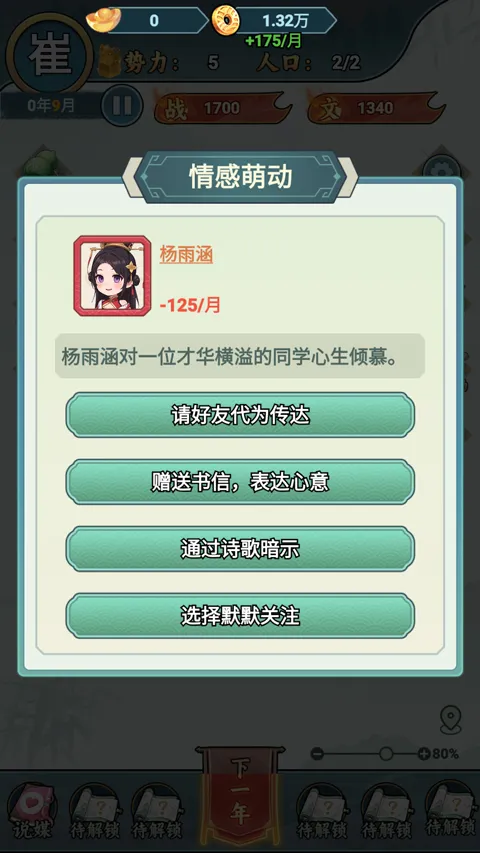Tap 杨雨涵's portrait avatar
This screenshot has width=480, height=853.
tap(113, 276)
